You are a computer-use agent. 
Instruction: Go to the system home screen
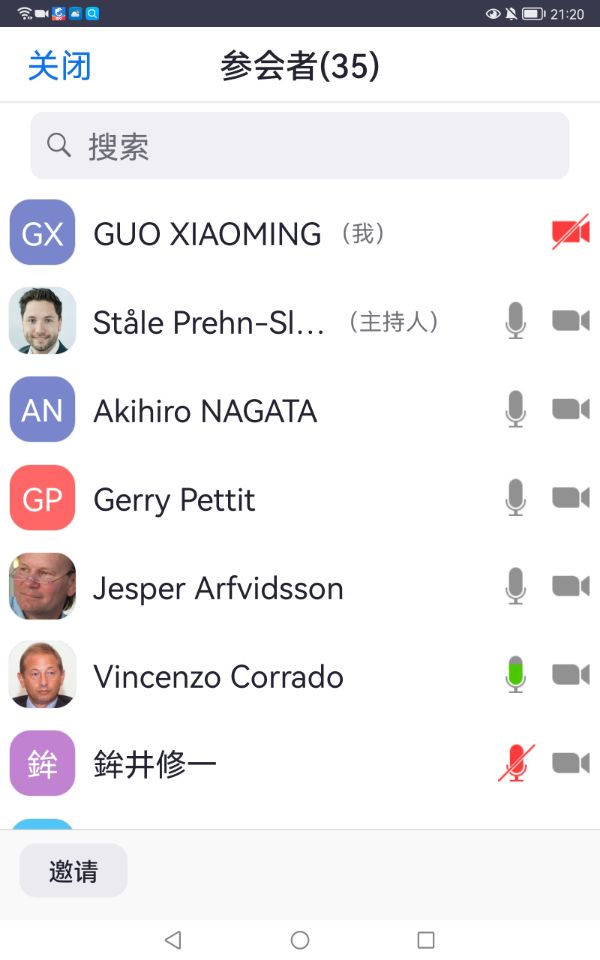(x=300, y=940)
